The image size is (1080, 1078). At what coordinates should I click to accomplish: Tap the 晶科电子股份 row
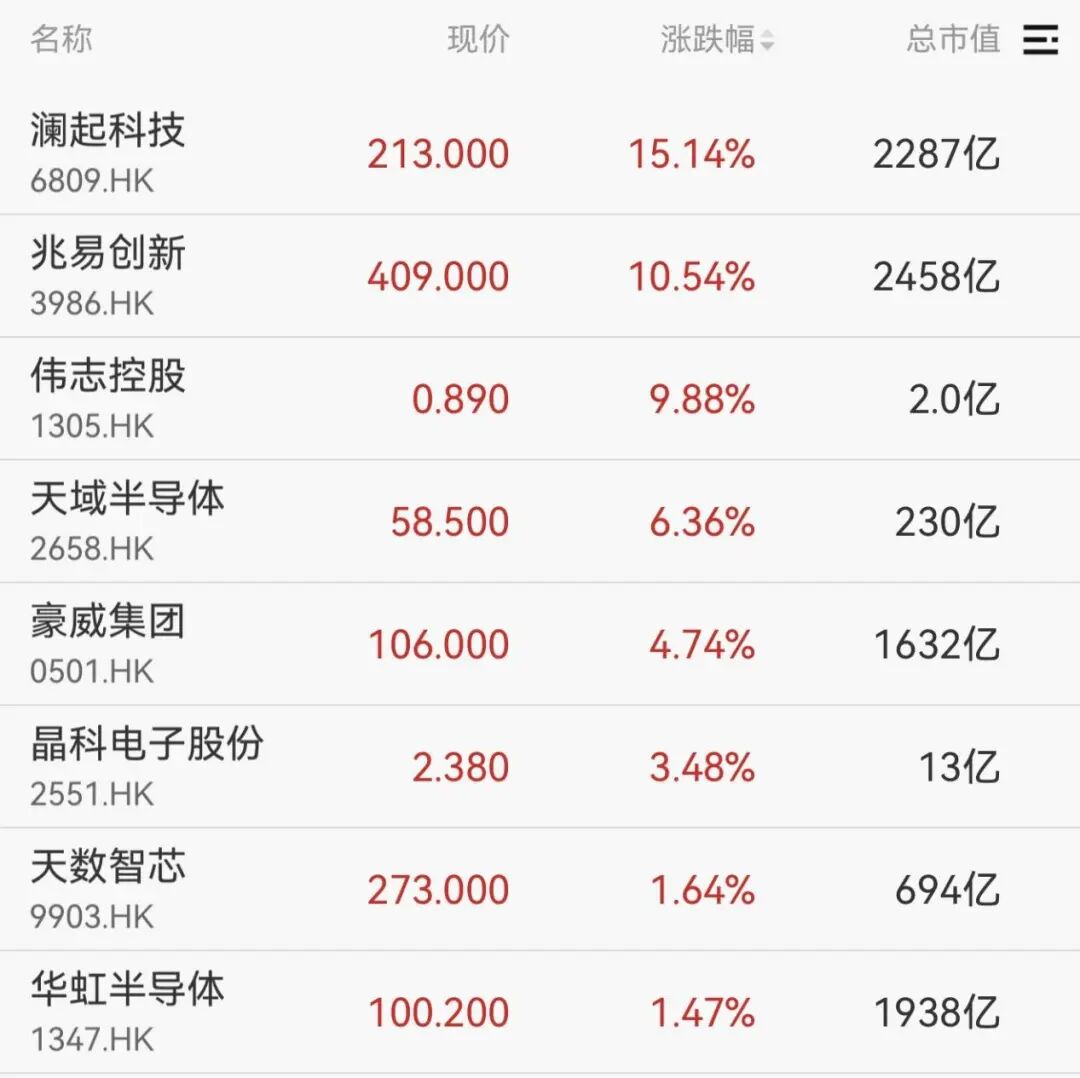(x=147, y=744)
